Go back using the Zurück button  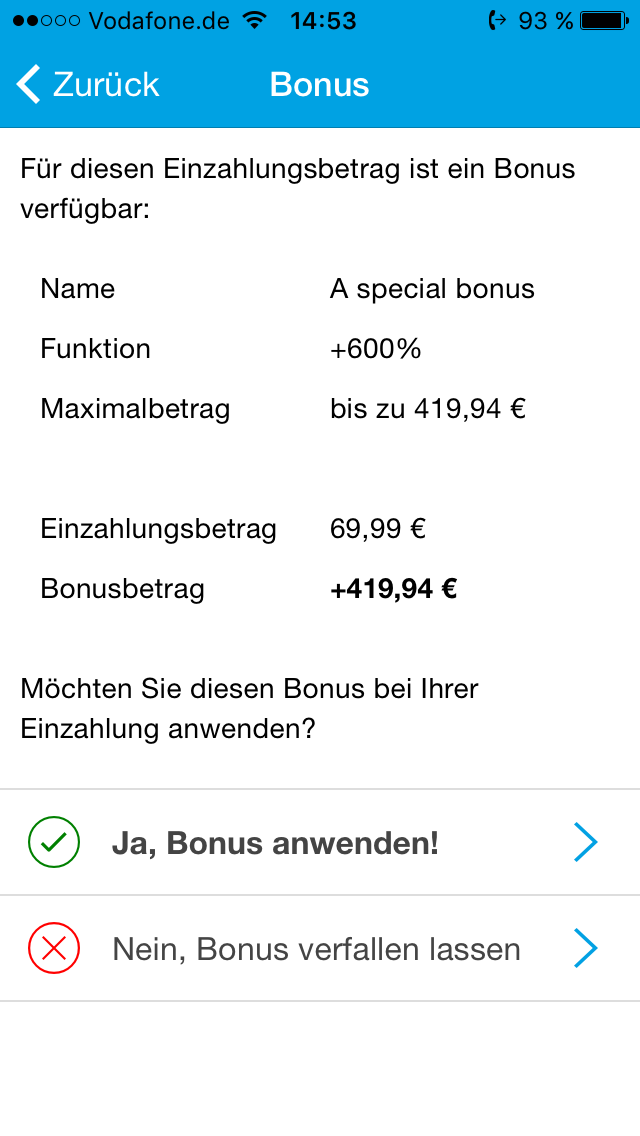[88, 85]
